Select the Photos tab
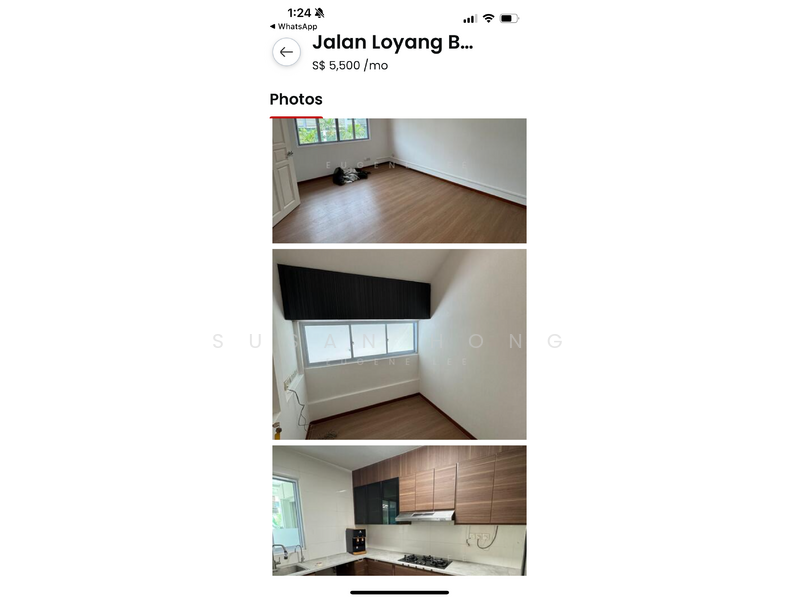Screen dimensions: 800x600 pos(296,100)
